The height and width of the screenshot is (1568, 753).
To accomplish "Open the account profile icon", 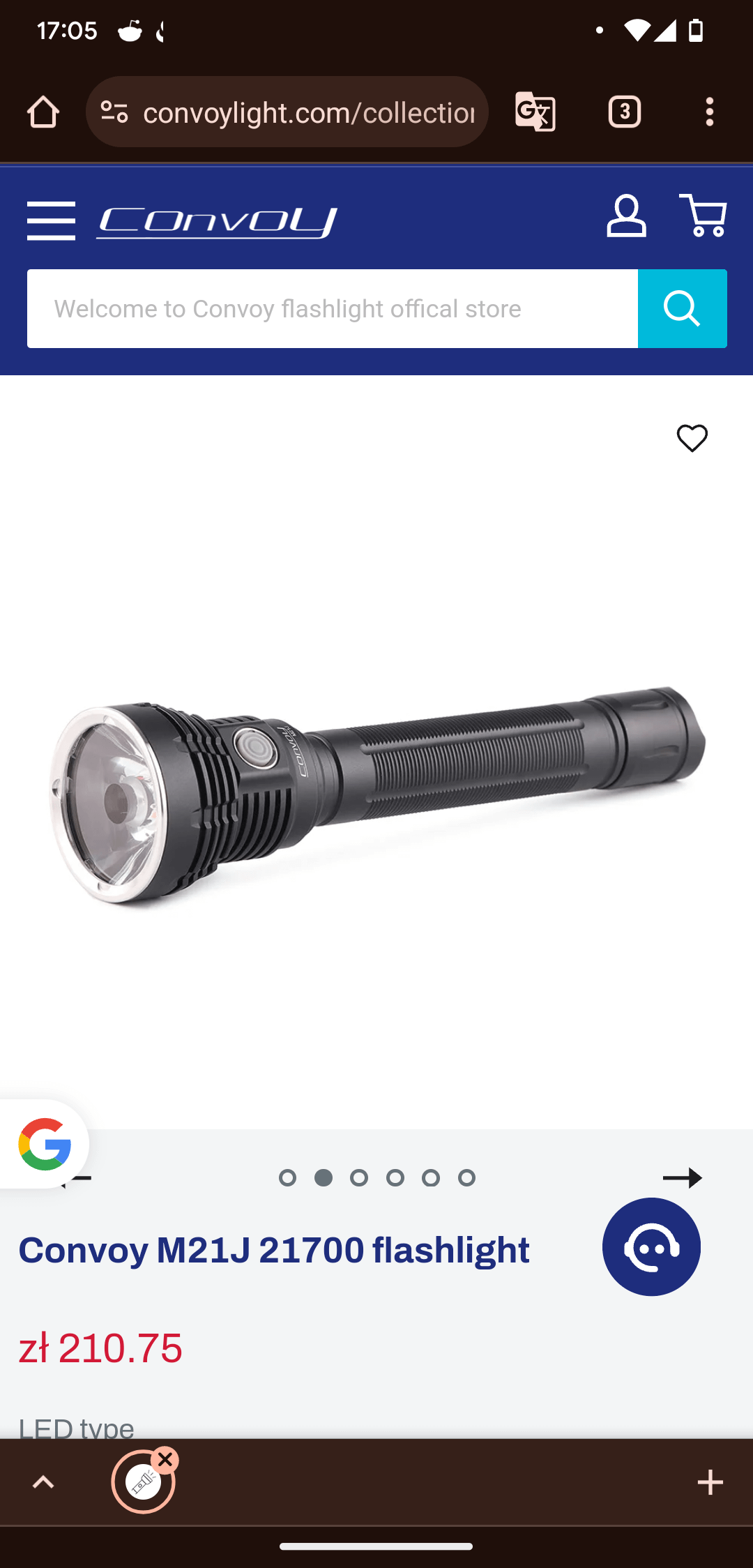I will tap(626, 216).
